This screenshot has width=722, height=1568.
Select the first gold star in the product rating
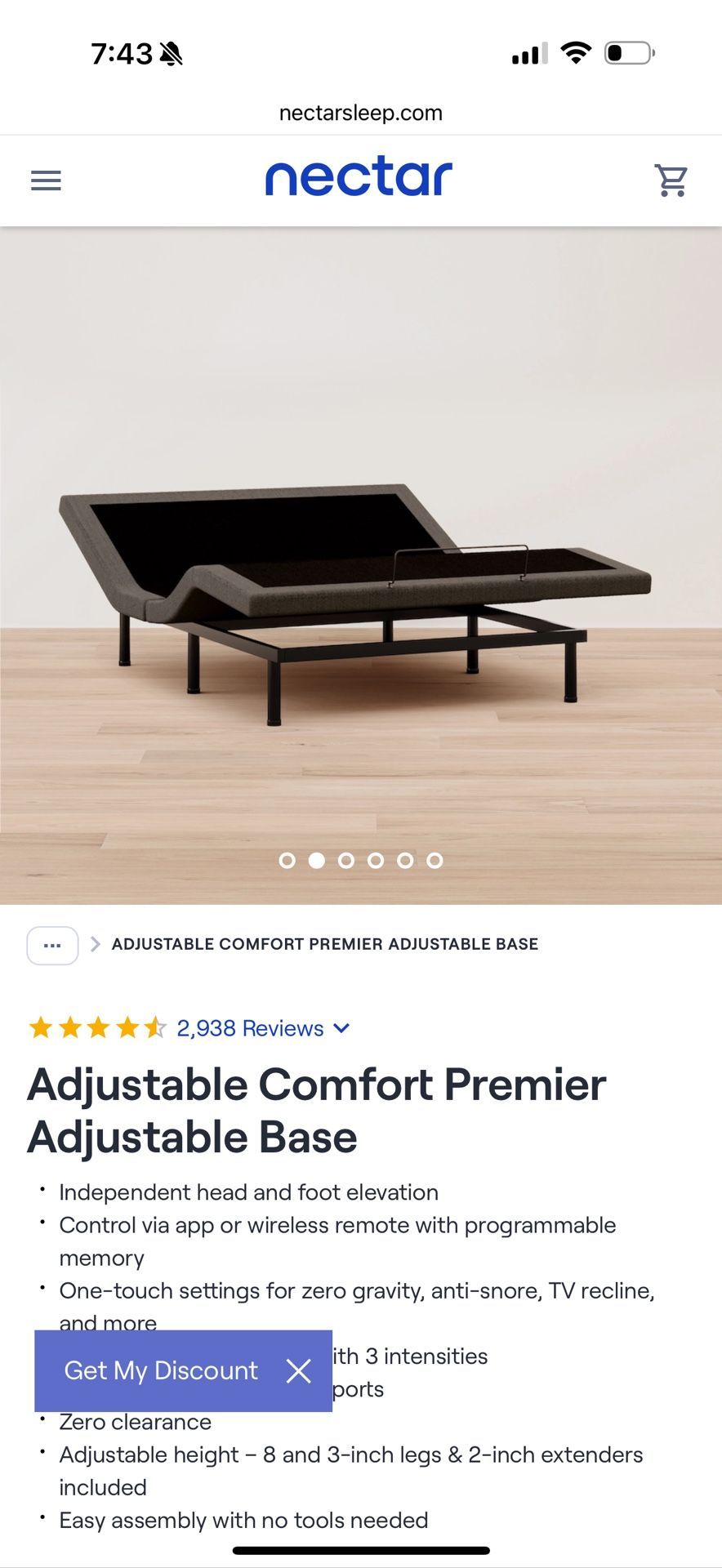42,1027
